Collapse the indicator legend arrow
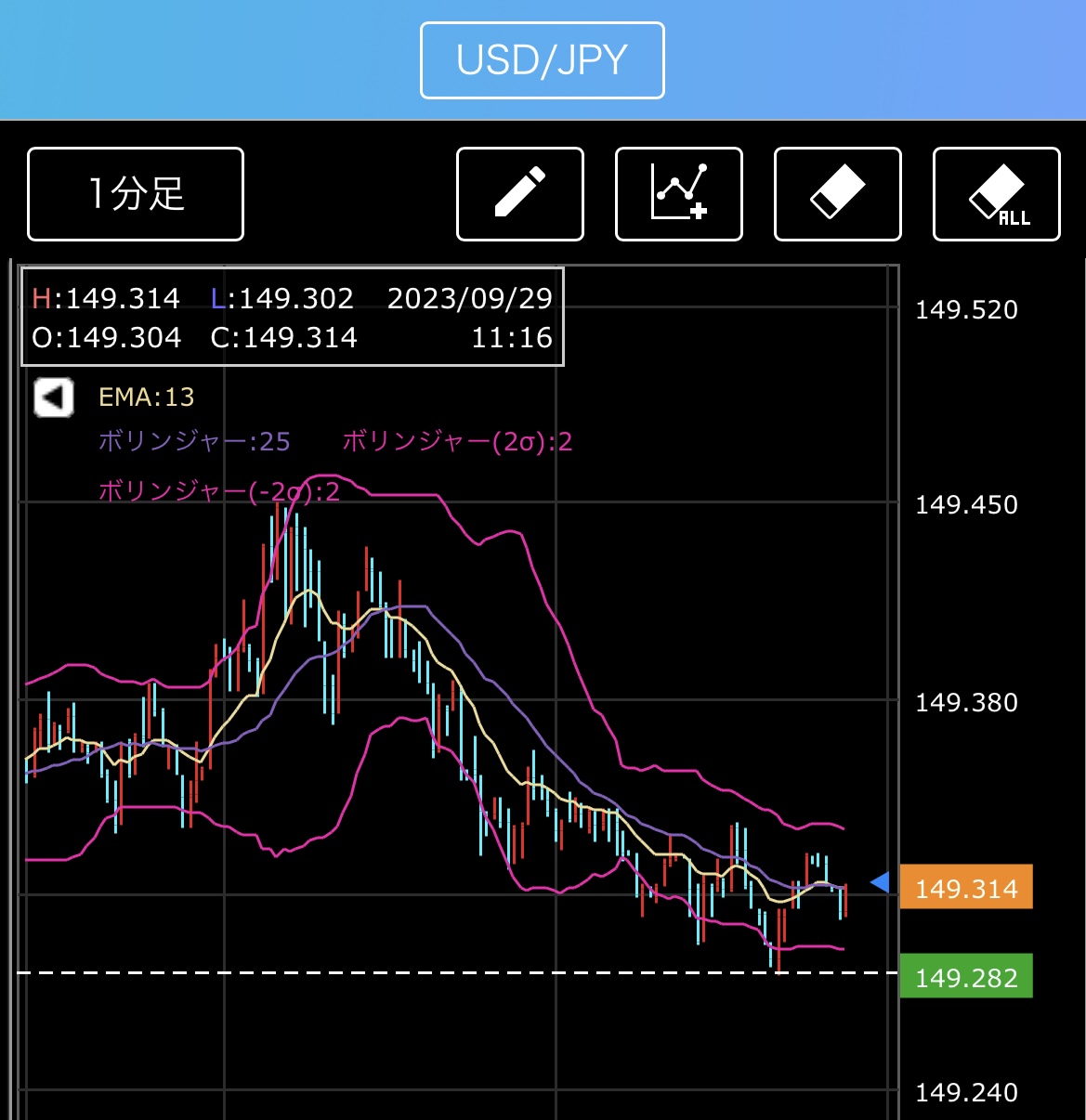The width and height of the screenshot is (1086, 1120). coord(54,397)
